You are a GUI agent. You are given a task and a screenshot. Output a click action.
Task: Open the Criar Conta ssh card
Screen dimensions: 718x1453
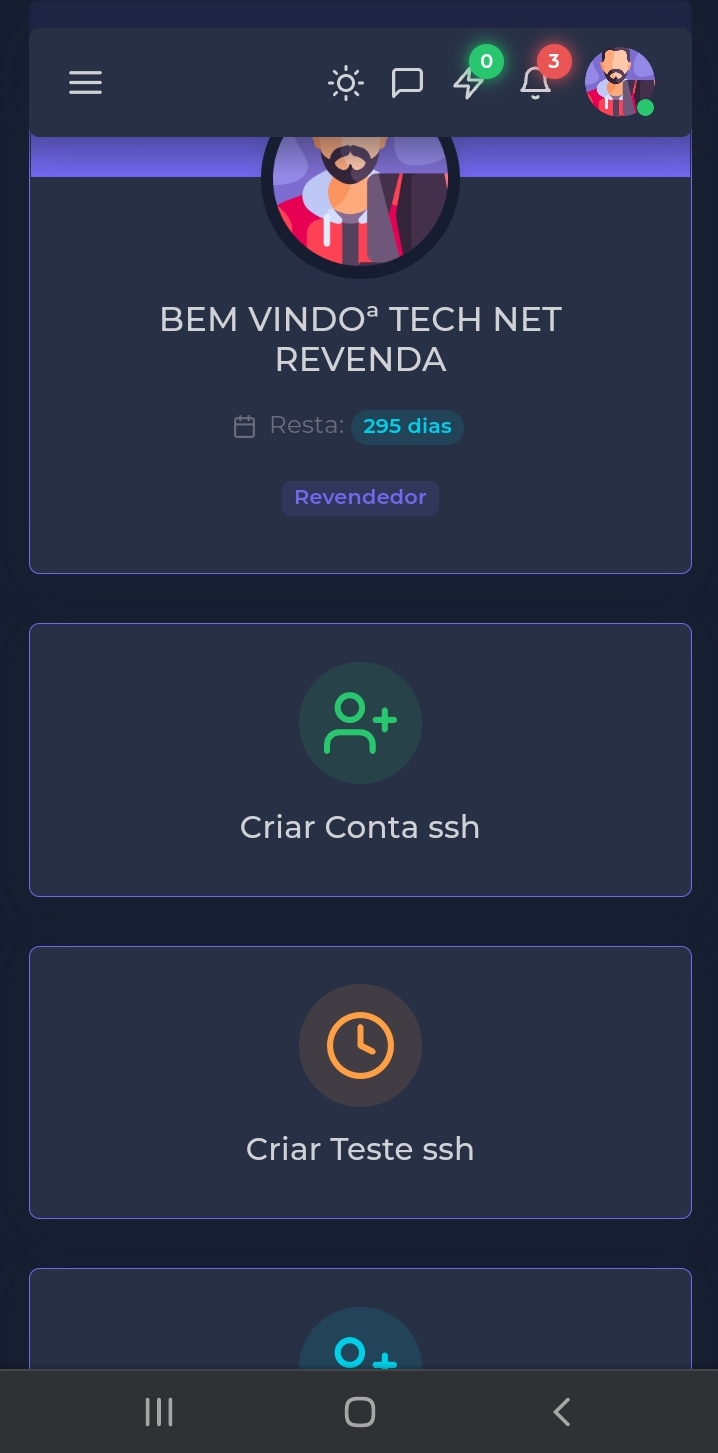tap(360, 760)
